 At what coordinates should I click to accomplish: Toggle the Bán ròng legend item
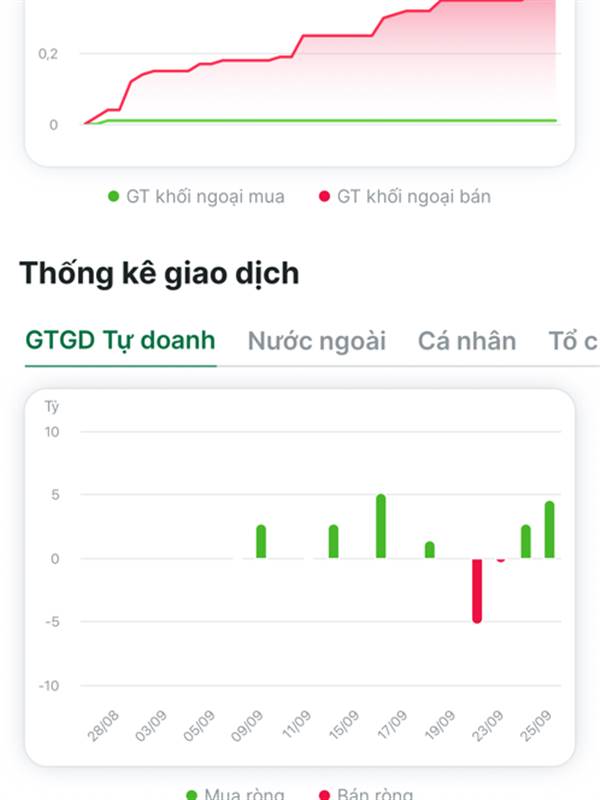coord(366,793)
